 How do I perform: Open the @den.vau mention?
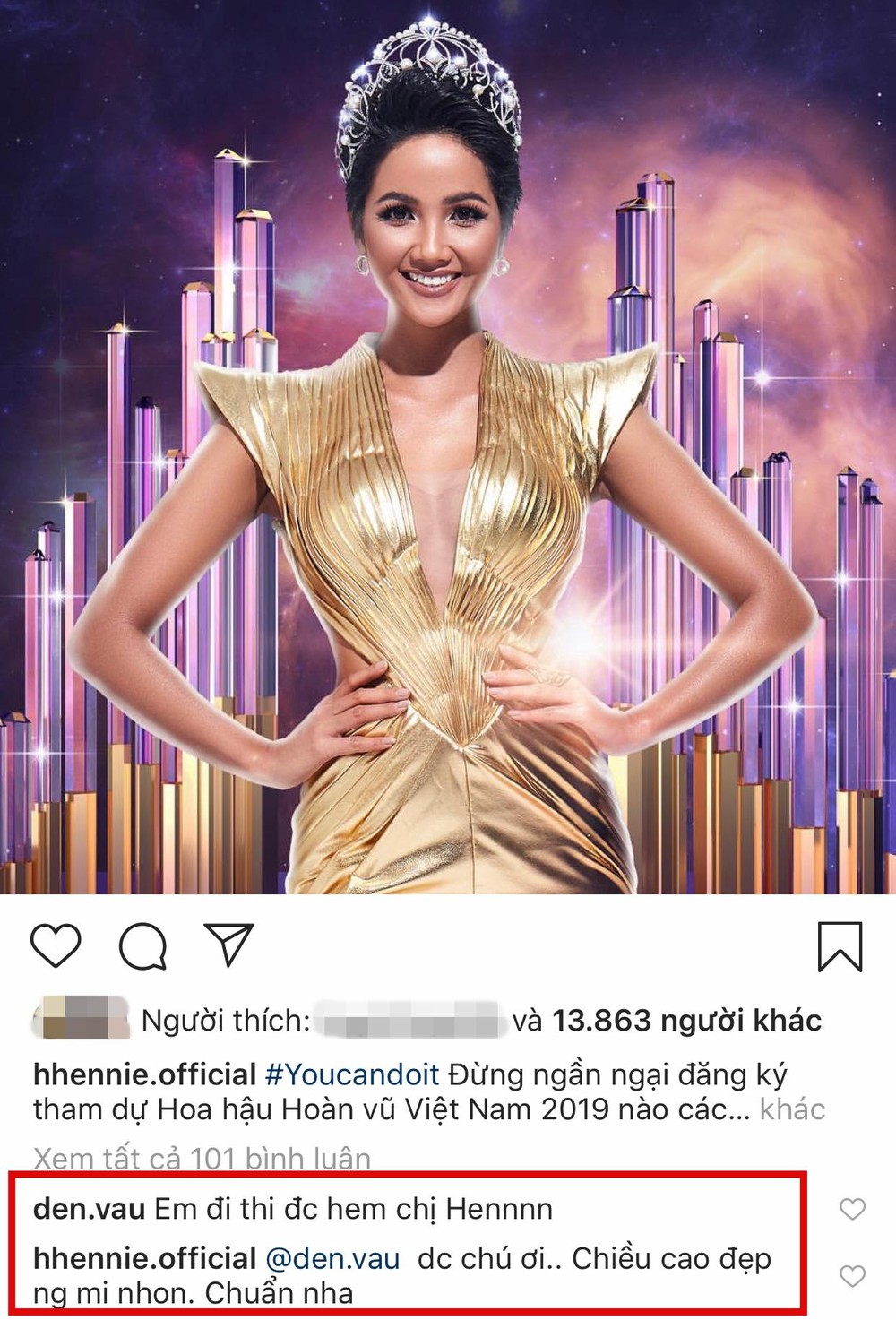pyautogui.click(x=332, y=1258)
